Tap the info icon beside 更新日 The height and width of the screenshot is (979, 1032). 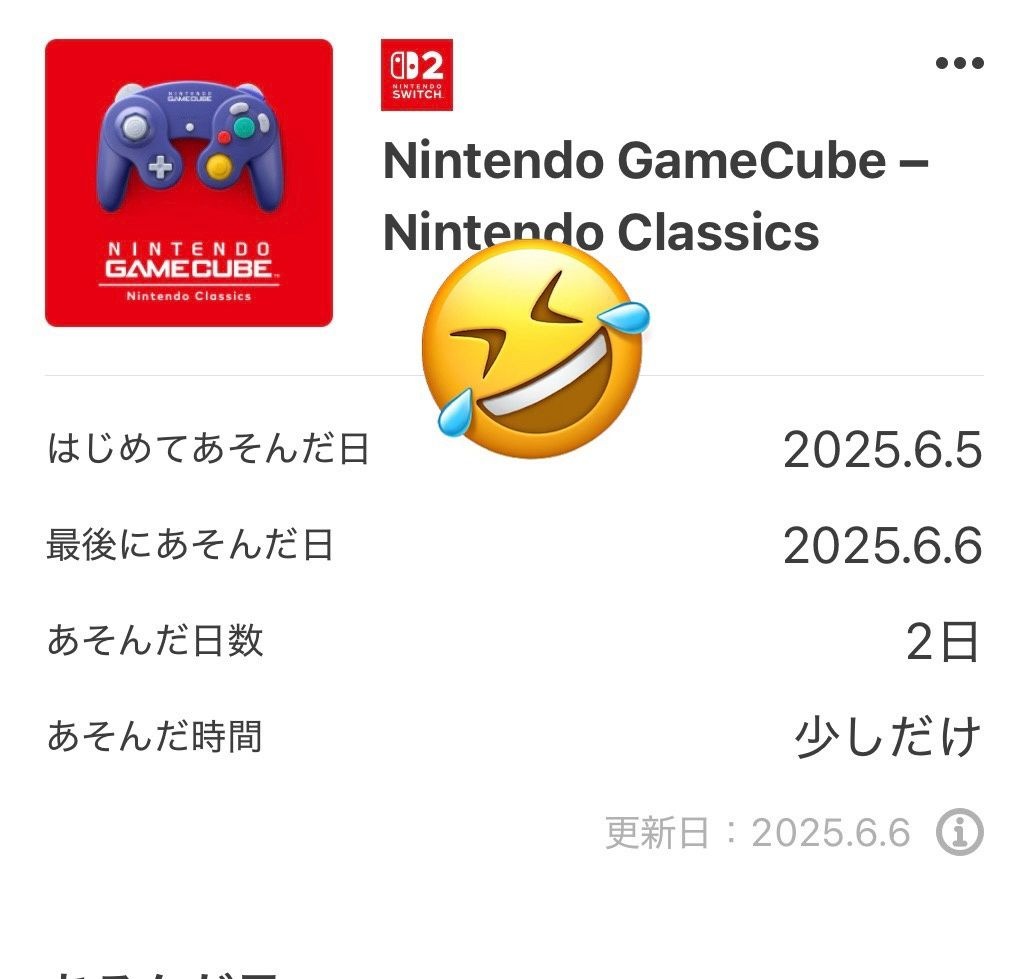(960, 832)
